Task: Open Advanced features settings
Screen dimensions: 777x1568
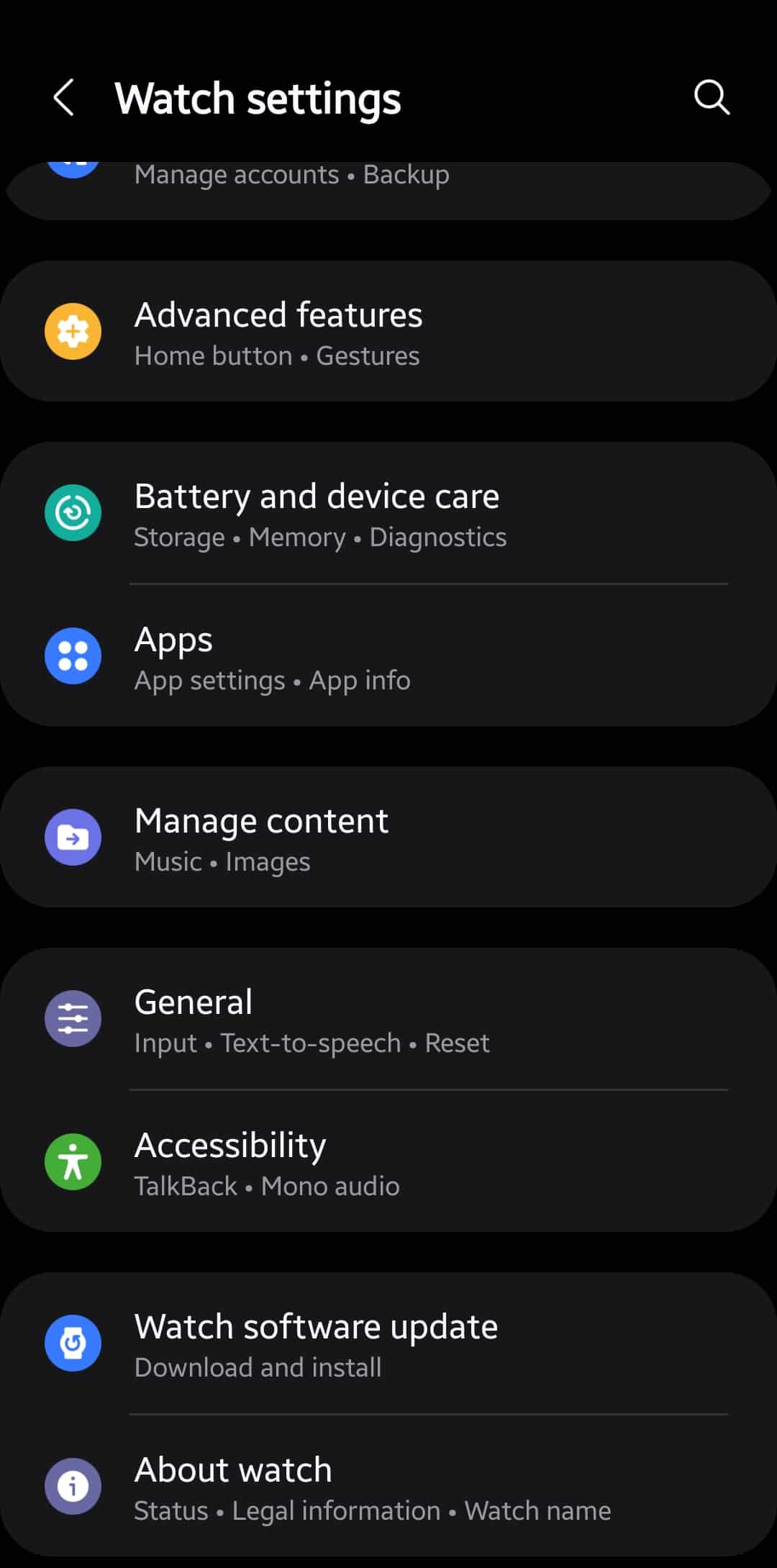Action: [388, 331]
